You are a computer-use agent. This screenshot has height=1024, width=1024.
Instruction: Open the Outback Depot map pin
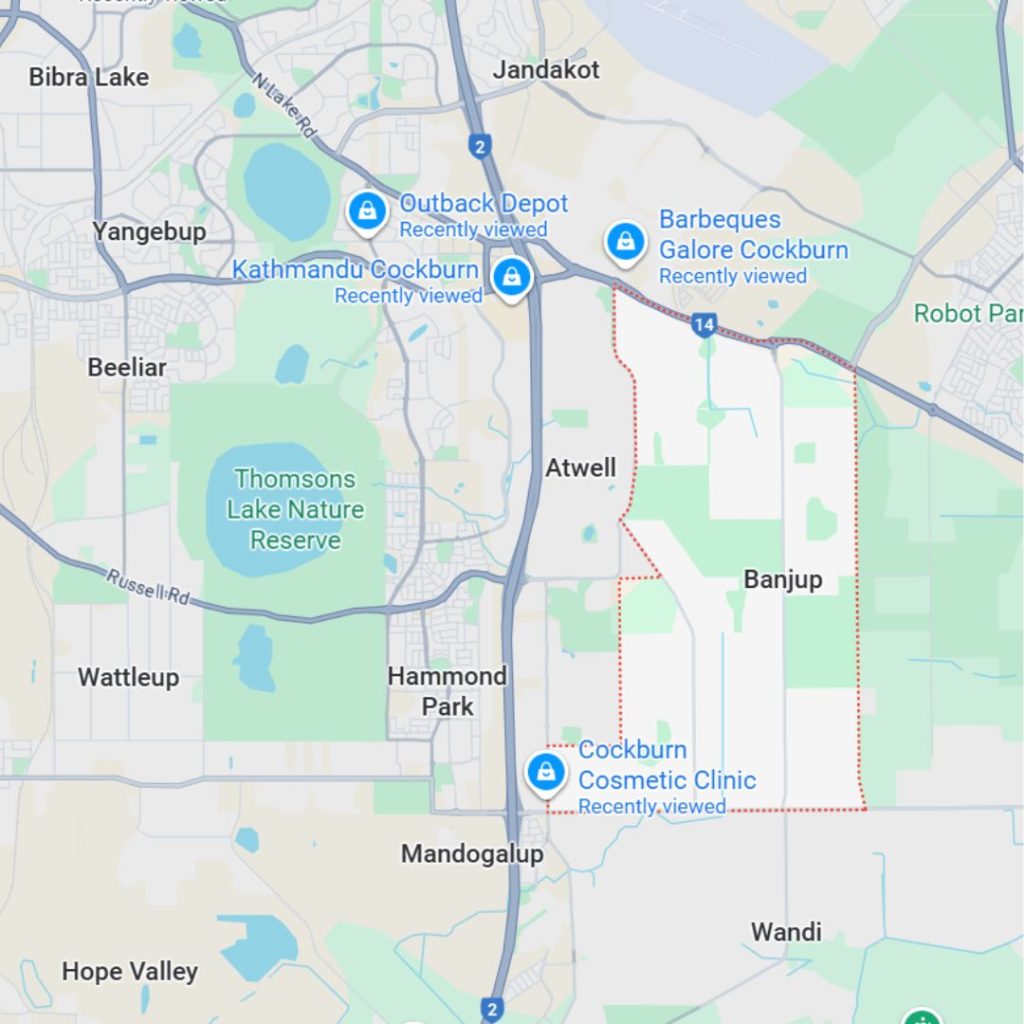click(x=368, y=211)
